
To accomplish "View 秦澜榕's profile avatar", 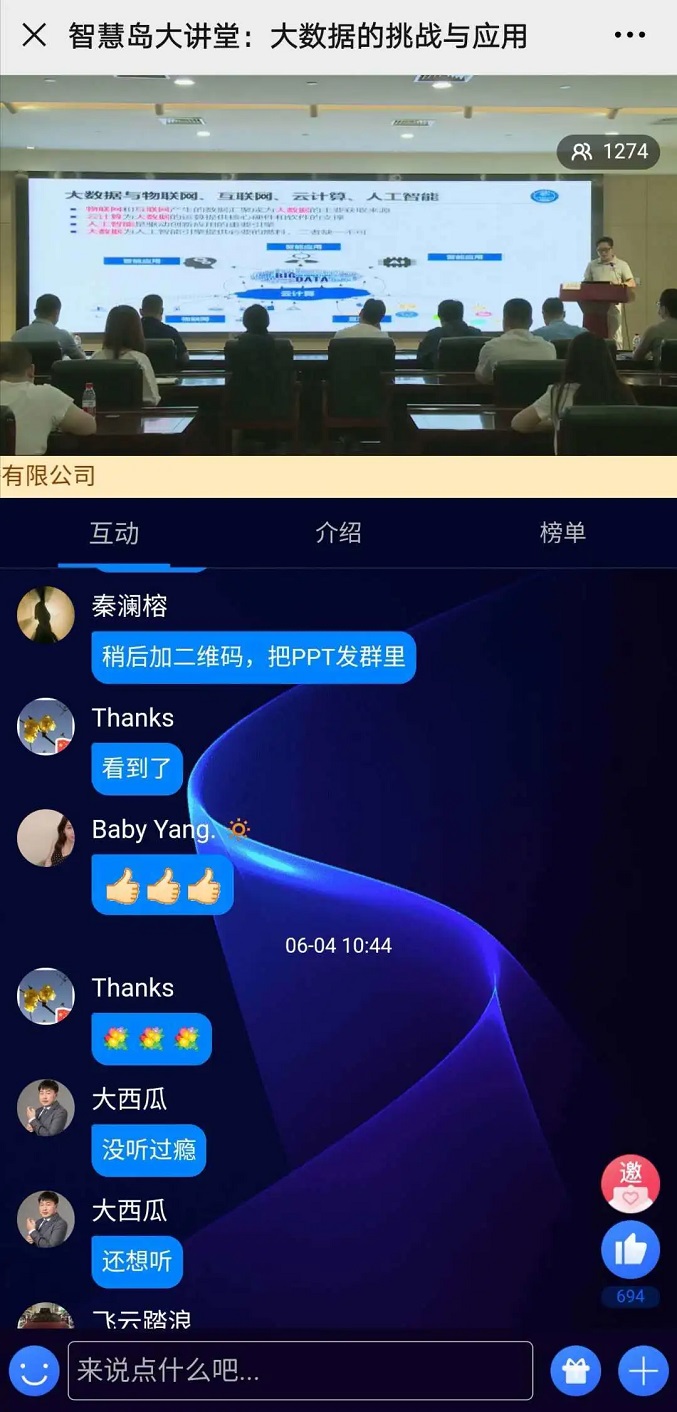I will point(46,614).
